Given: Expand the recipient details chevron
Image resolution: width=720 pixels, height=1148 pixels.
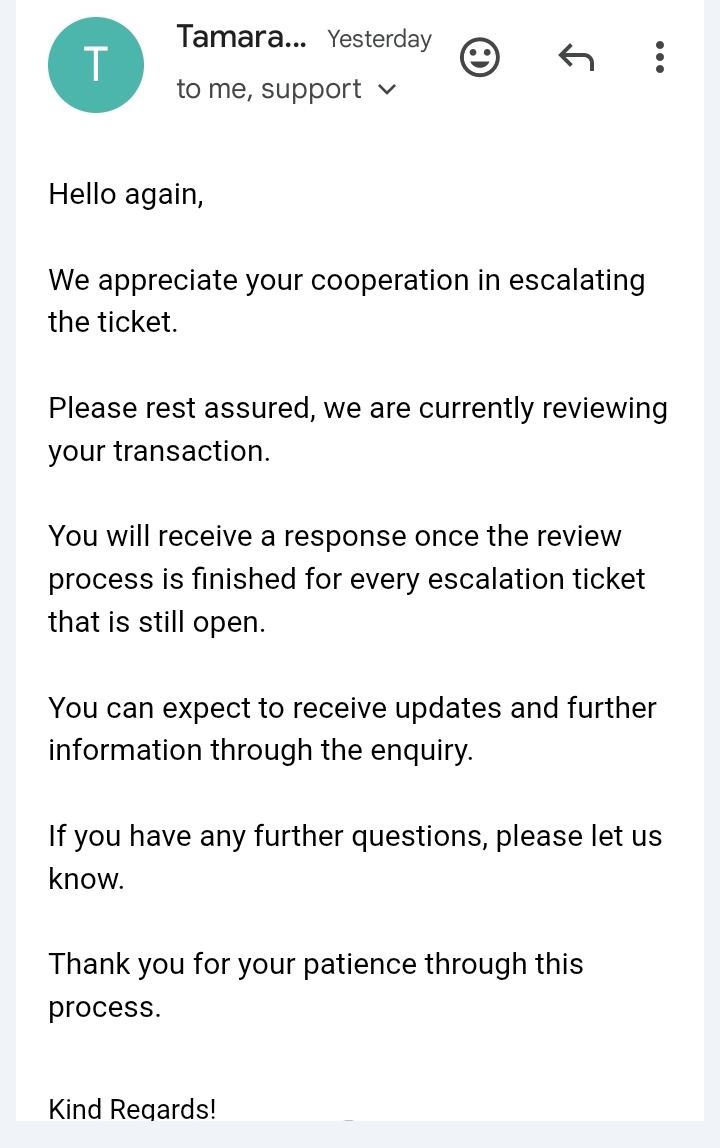Looking at the screenshot, I should [388, 90].
